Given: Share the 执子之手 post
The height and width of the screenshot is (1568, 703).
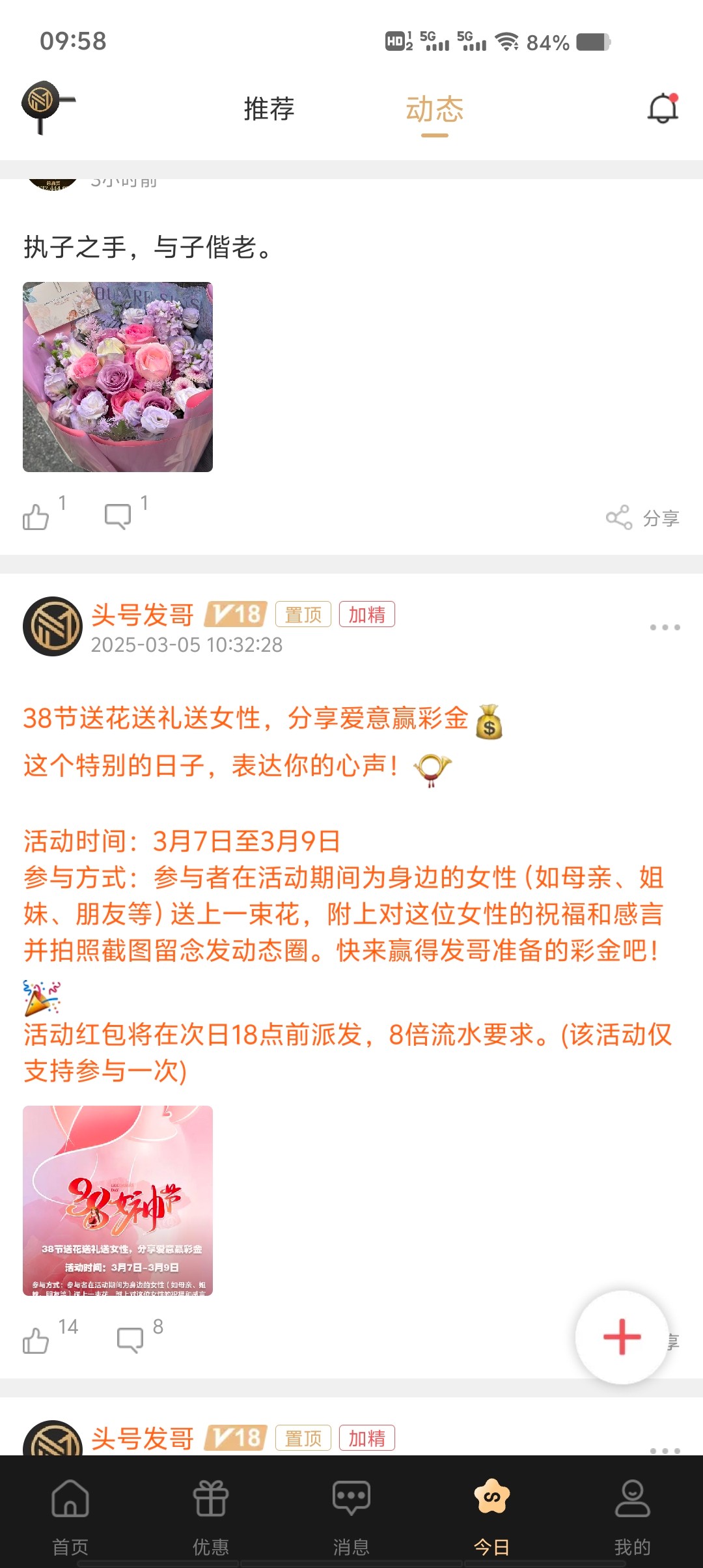Looking at the screenshot, I should coord(642,518).
